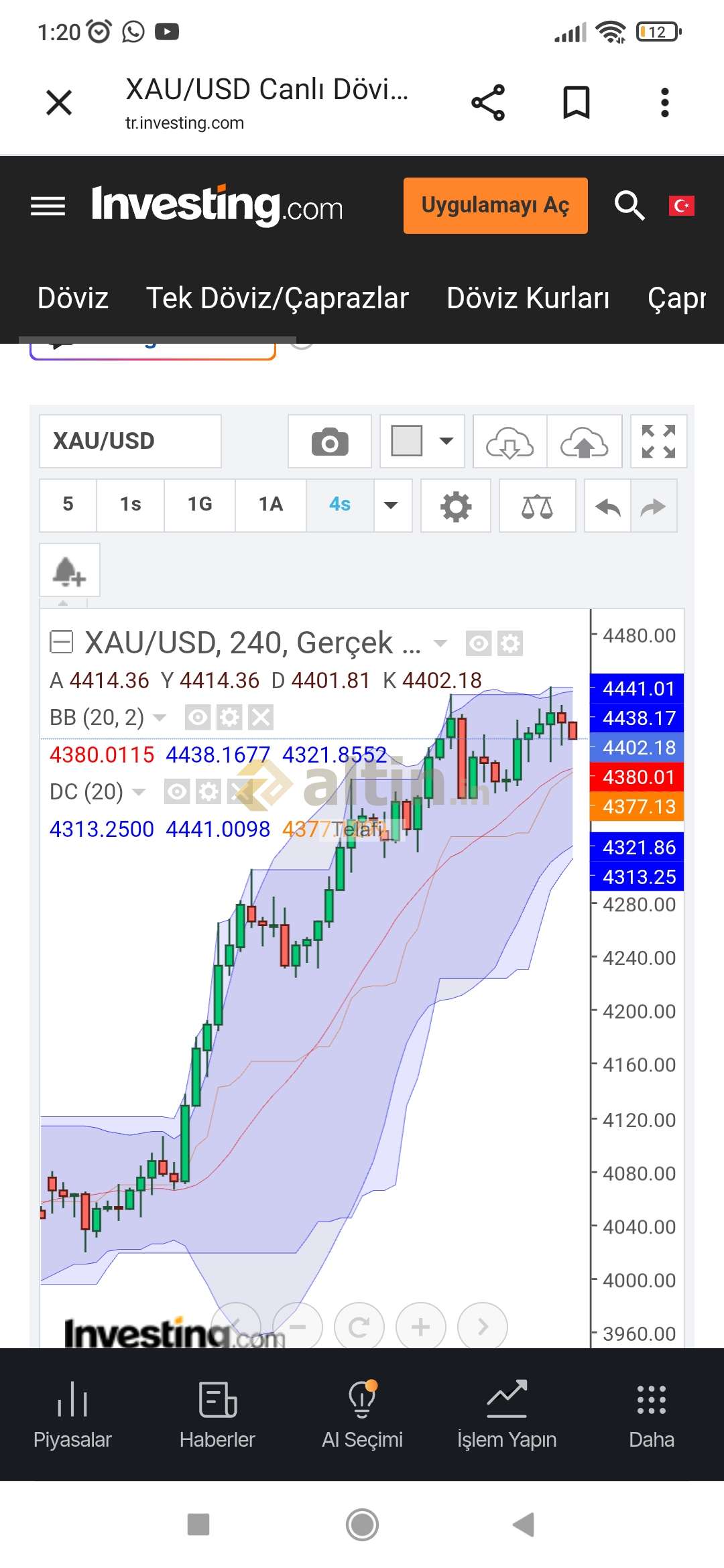724x1568 pixels.
Task: Open chart settings gear
Action: coord(456,506)
